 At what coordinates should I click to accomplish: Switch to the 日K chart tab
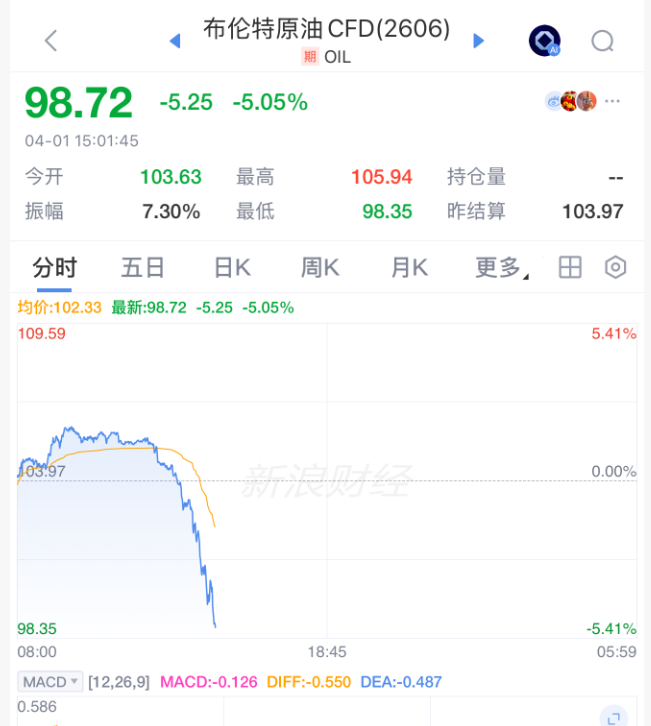pyautogui.click(x=232, y=267)
